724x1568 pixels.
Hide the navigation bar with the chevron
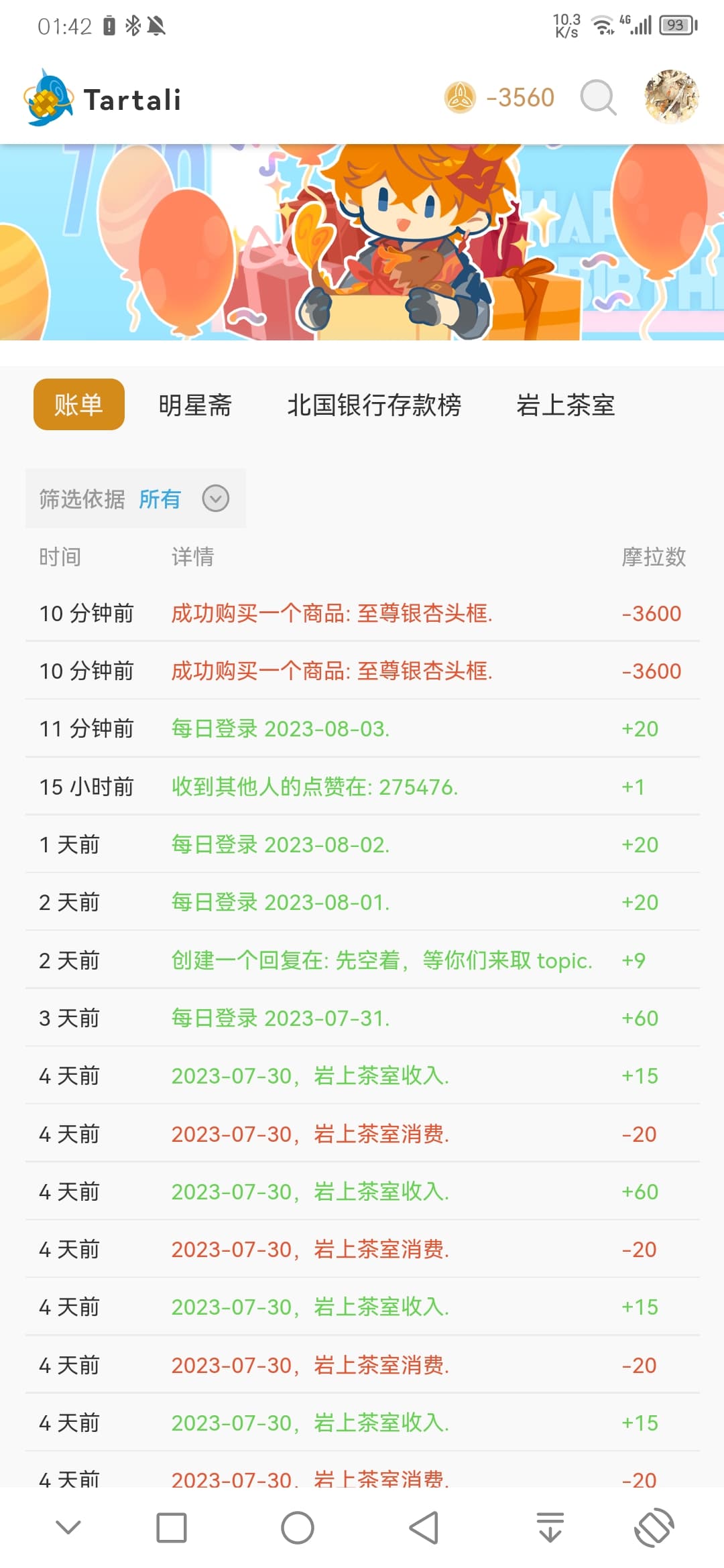68,1527
